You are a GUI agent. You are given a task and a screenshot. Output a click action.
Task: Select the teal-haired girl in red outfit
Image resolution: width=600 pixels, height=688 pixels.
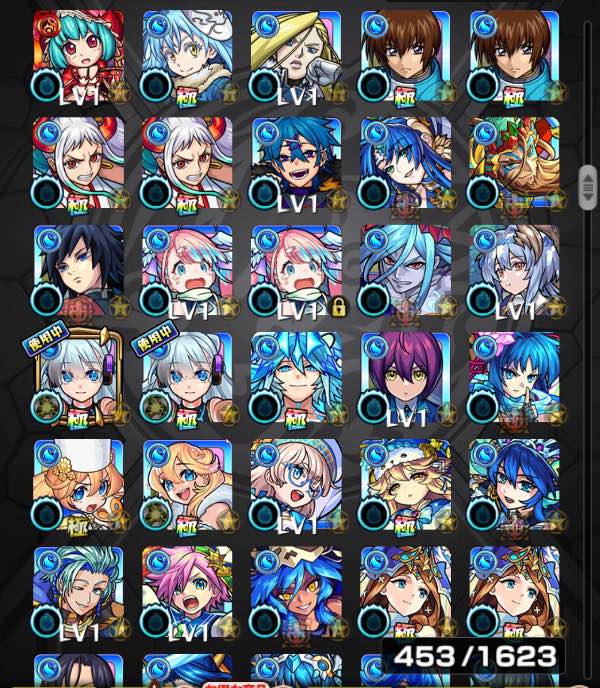click(x=78, y=57)
